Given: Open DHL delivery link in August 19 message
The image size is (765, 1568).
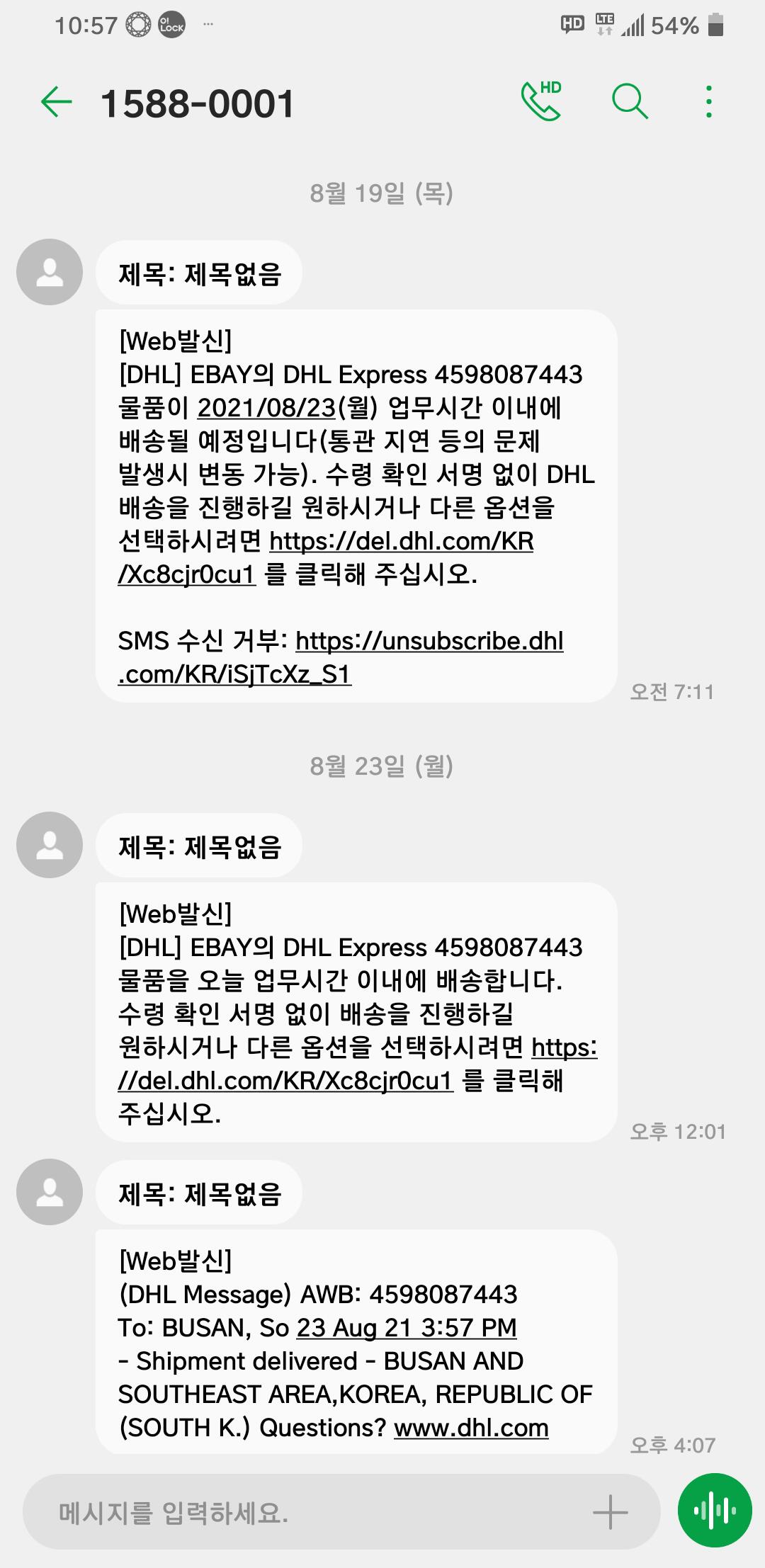Looking at the screenshot, I should coord(326,557).
